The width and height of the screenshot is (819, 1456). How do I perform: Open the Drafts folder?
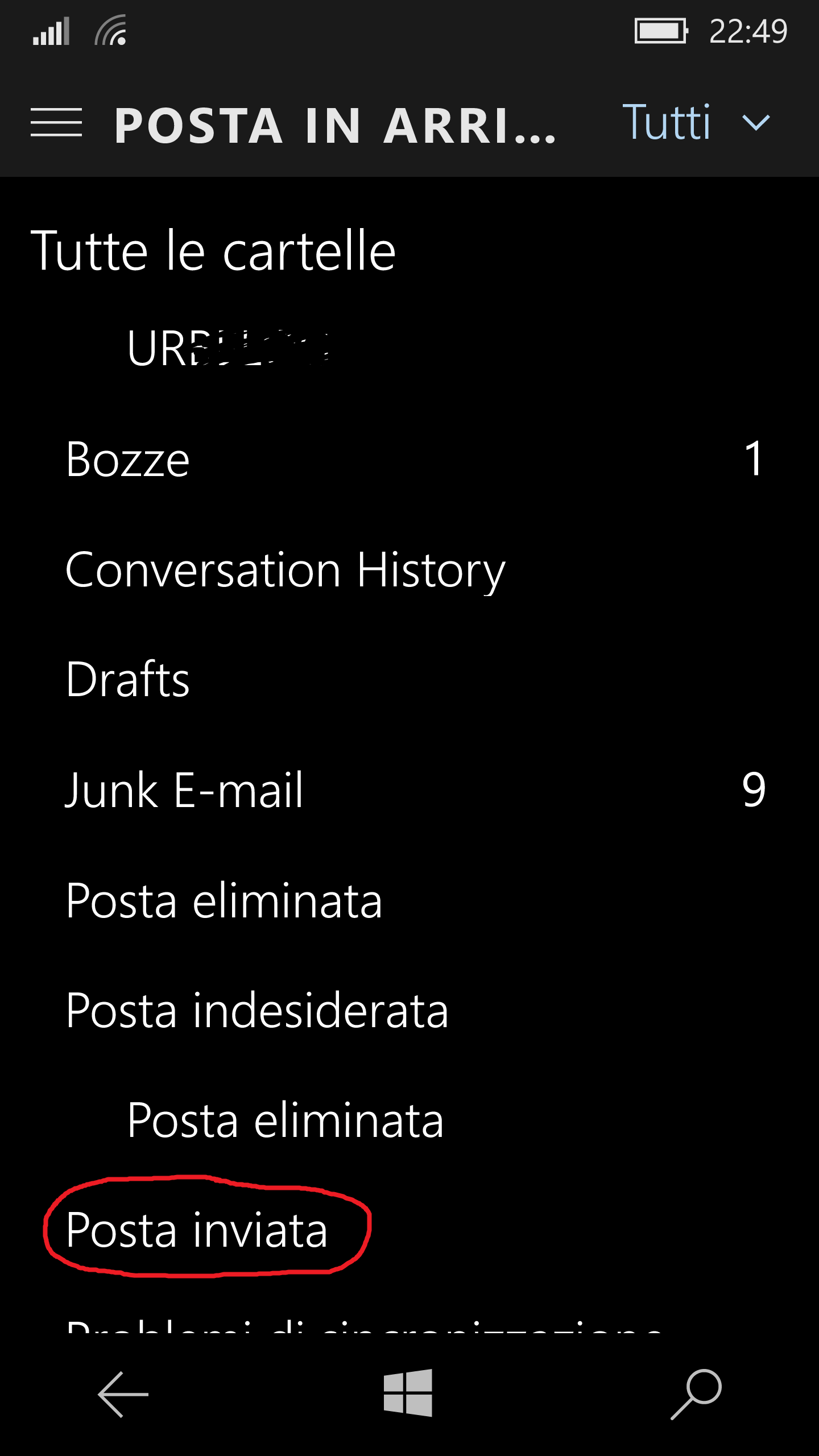[127, 679]
